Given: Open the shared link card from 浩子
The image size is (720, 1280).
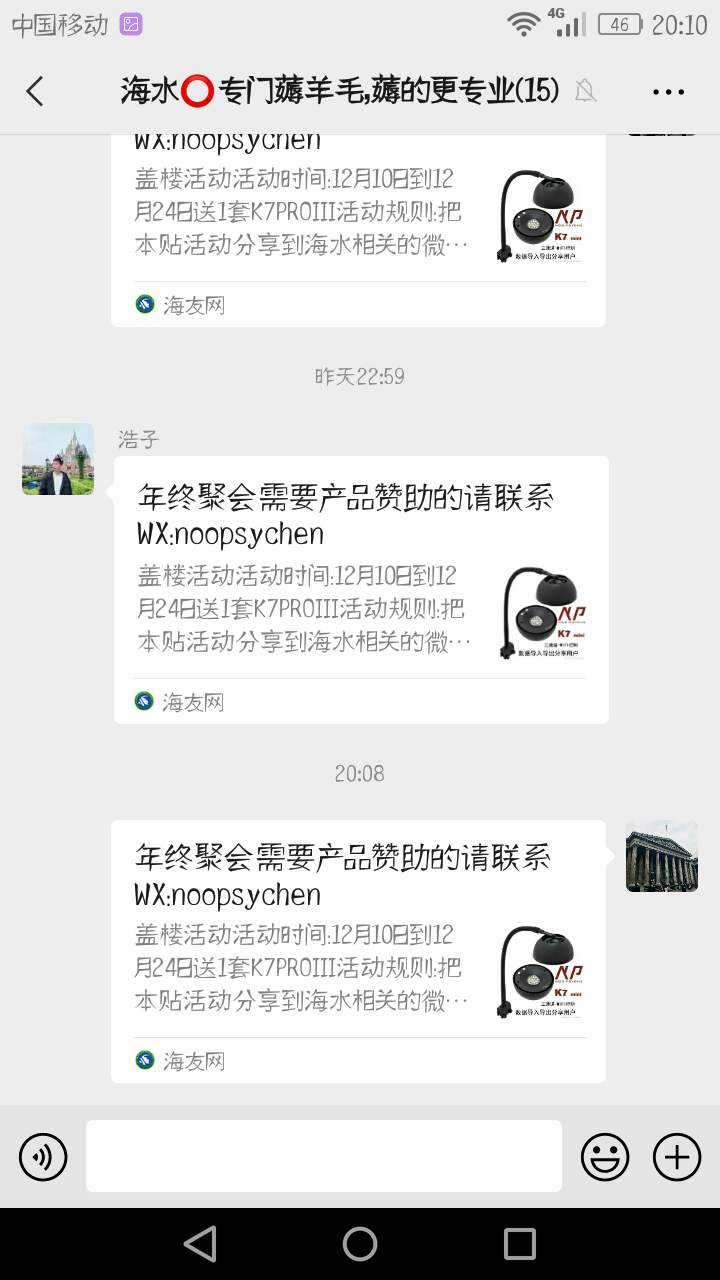Looking at the screenshot, I should point(360,590).
